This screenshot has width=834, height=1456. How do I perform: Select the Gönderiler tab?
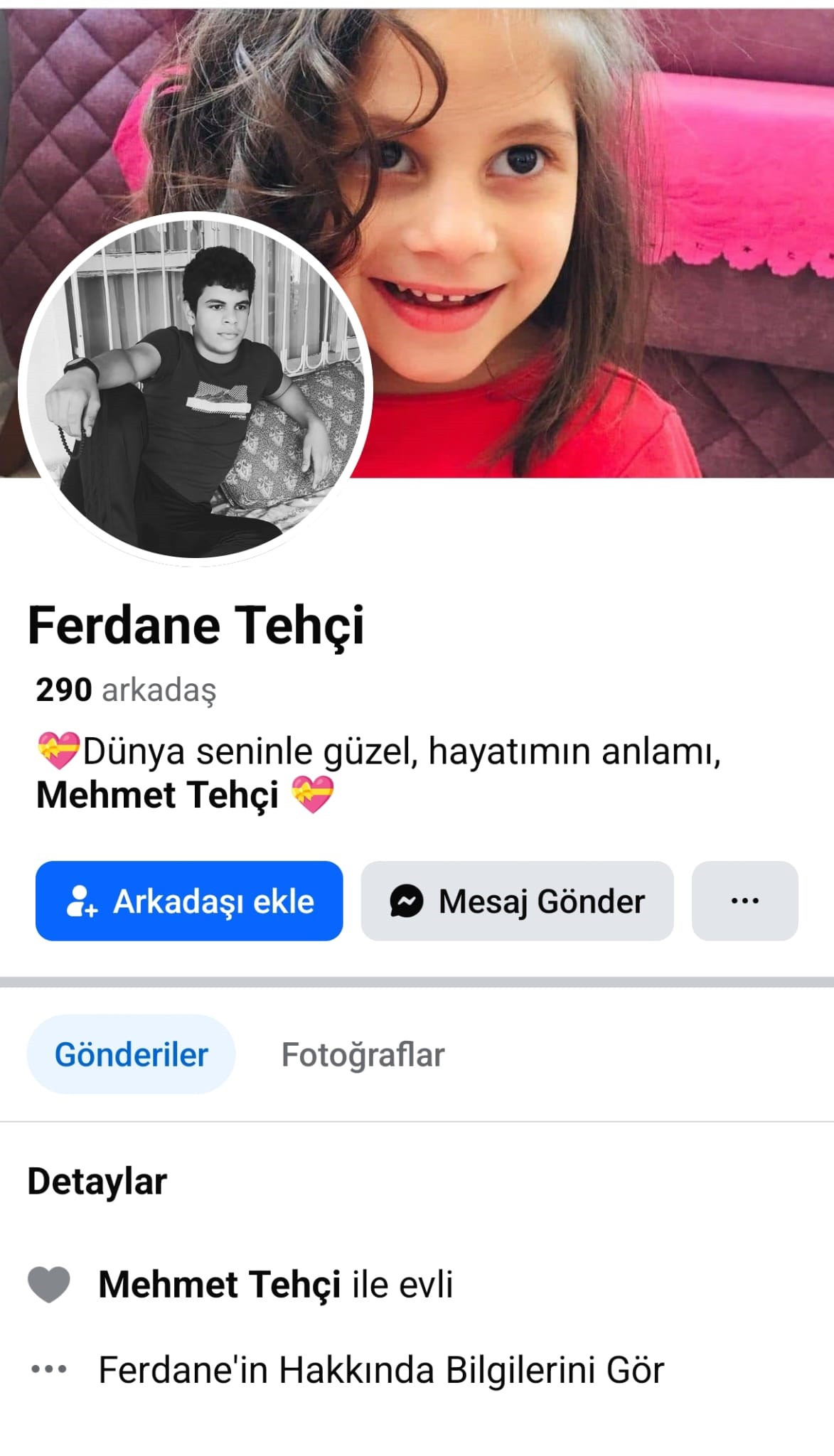coord(132,1055)
